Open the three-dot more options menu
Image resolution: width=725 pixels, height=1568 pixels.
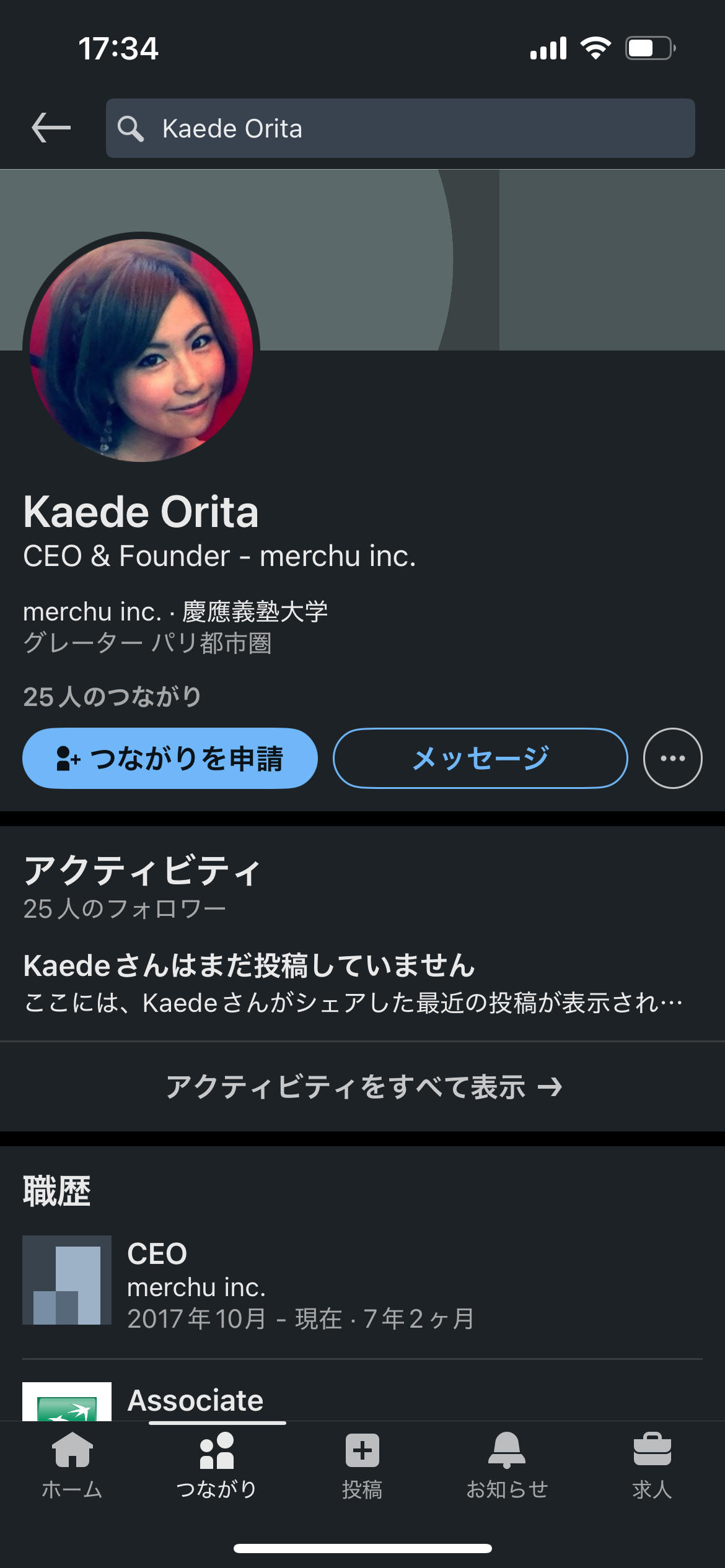click(x=673, y=758)
